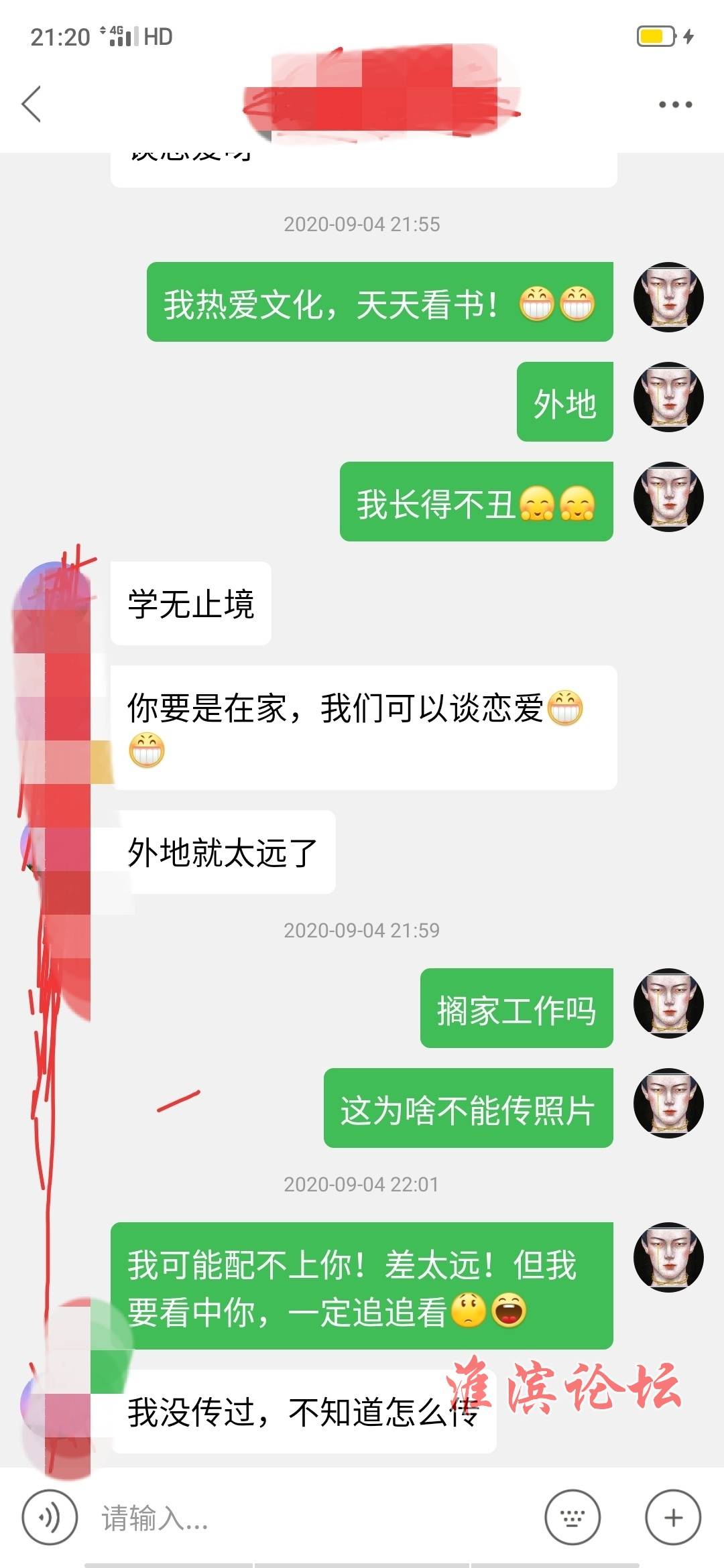Screen dimensions: 724x1568
Task: Tap the avatar beside 这为啥不能传照片 message
Action: [668, 1103]
